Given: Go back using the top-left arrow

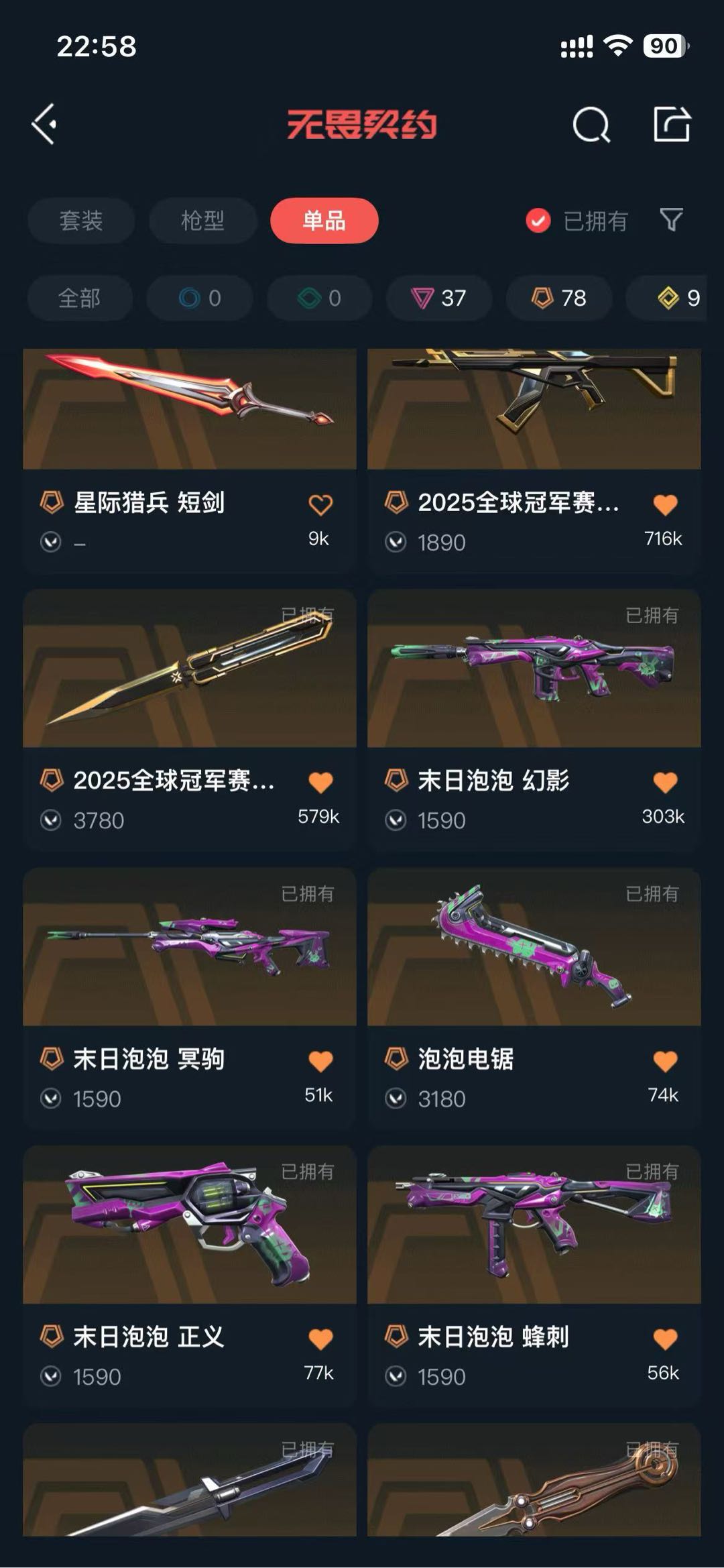Looking at the screenshot, I should click(x=45, y=124).
